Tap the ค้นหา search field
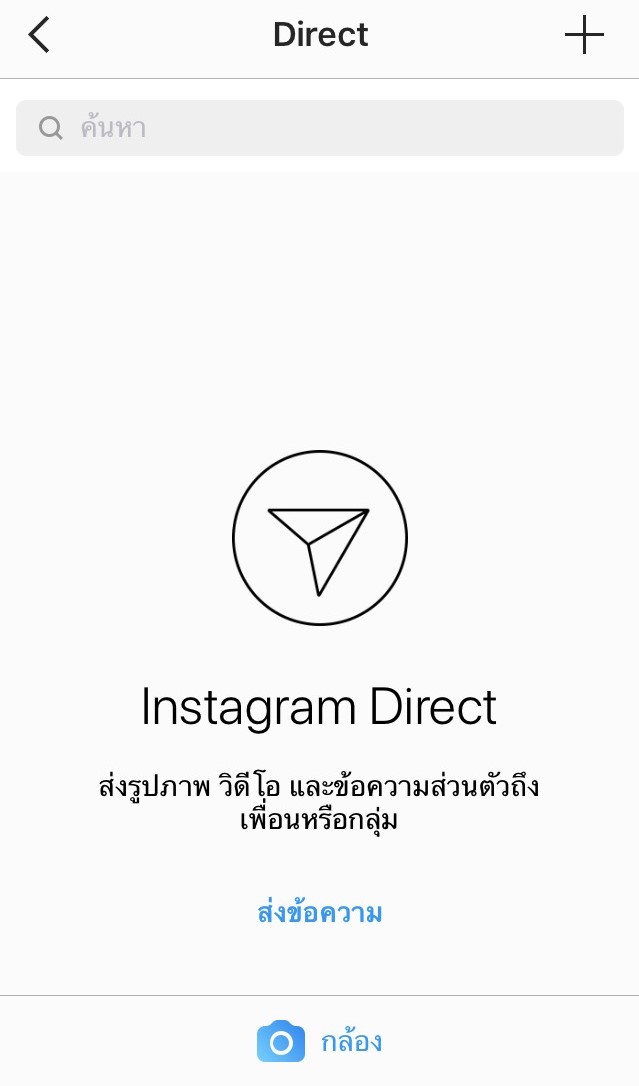The width and height of the screenshot is (639, 1086). click(320, 128)
